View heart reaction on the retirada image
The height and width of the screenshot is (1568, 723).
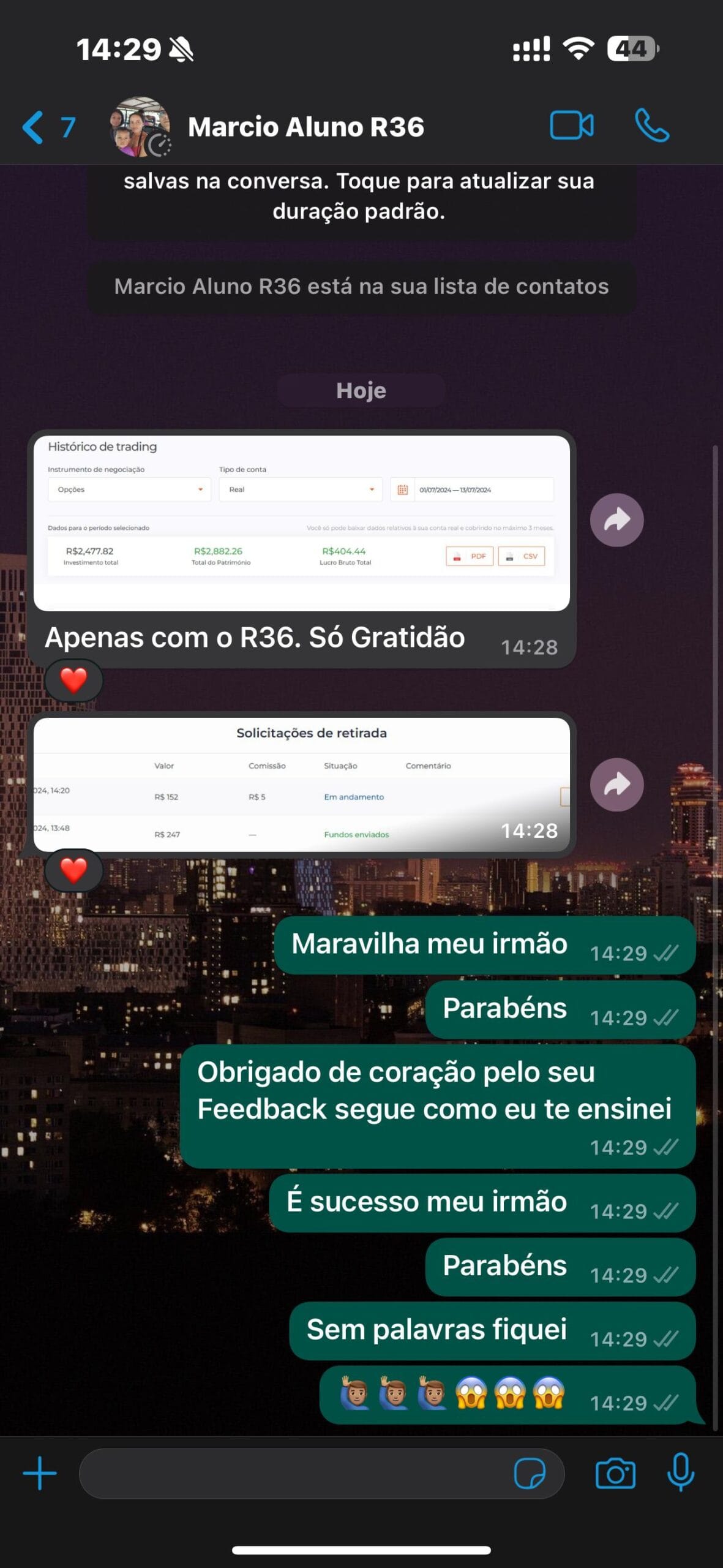click(73, 870)
